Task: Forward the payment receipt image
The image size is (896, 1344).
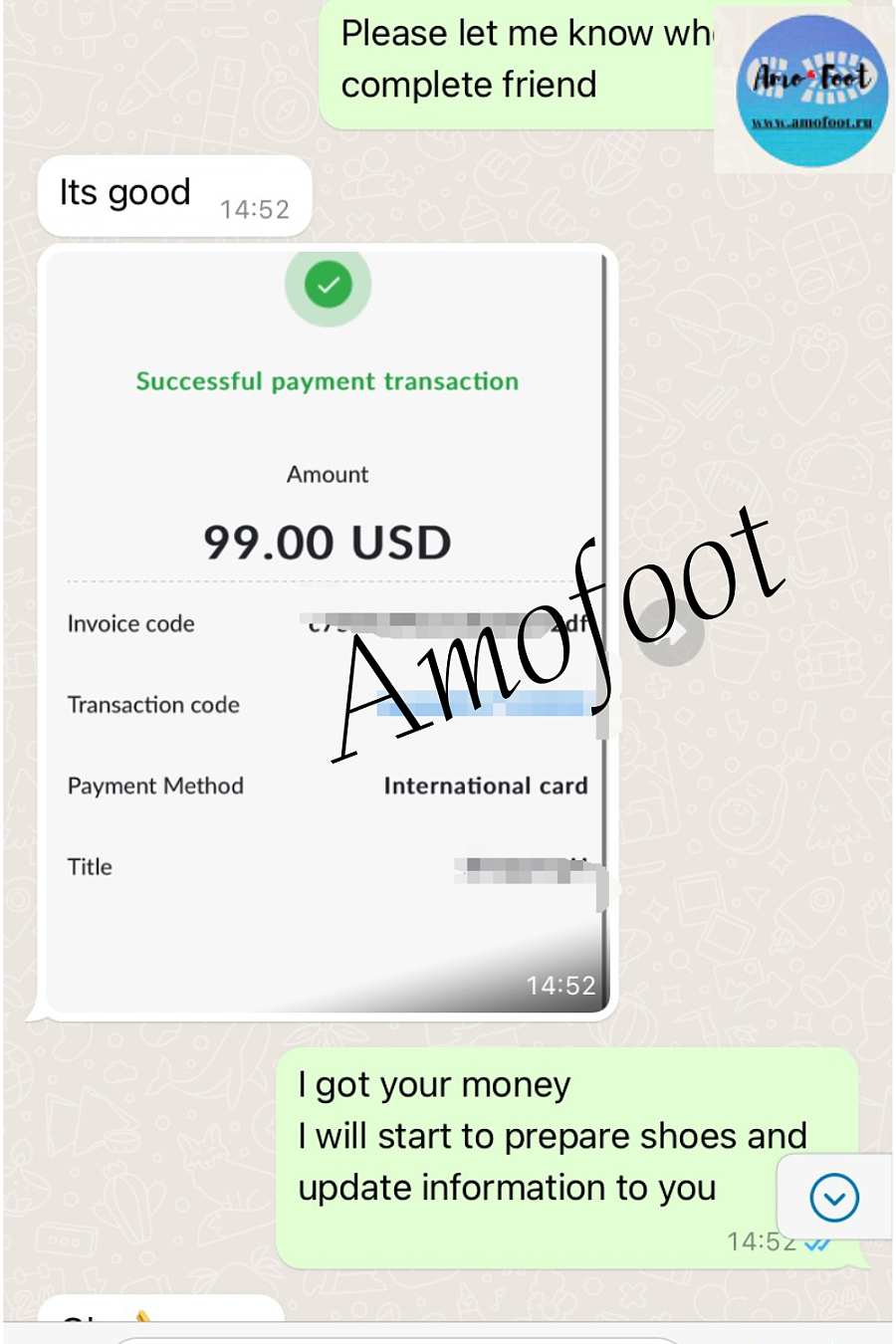Action: click(x=671, y=632)
